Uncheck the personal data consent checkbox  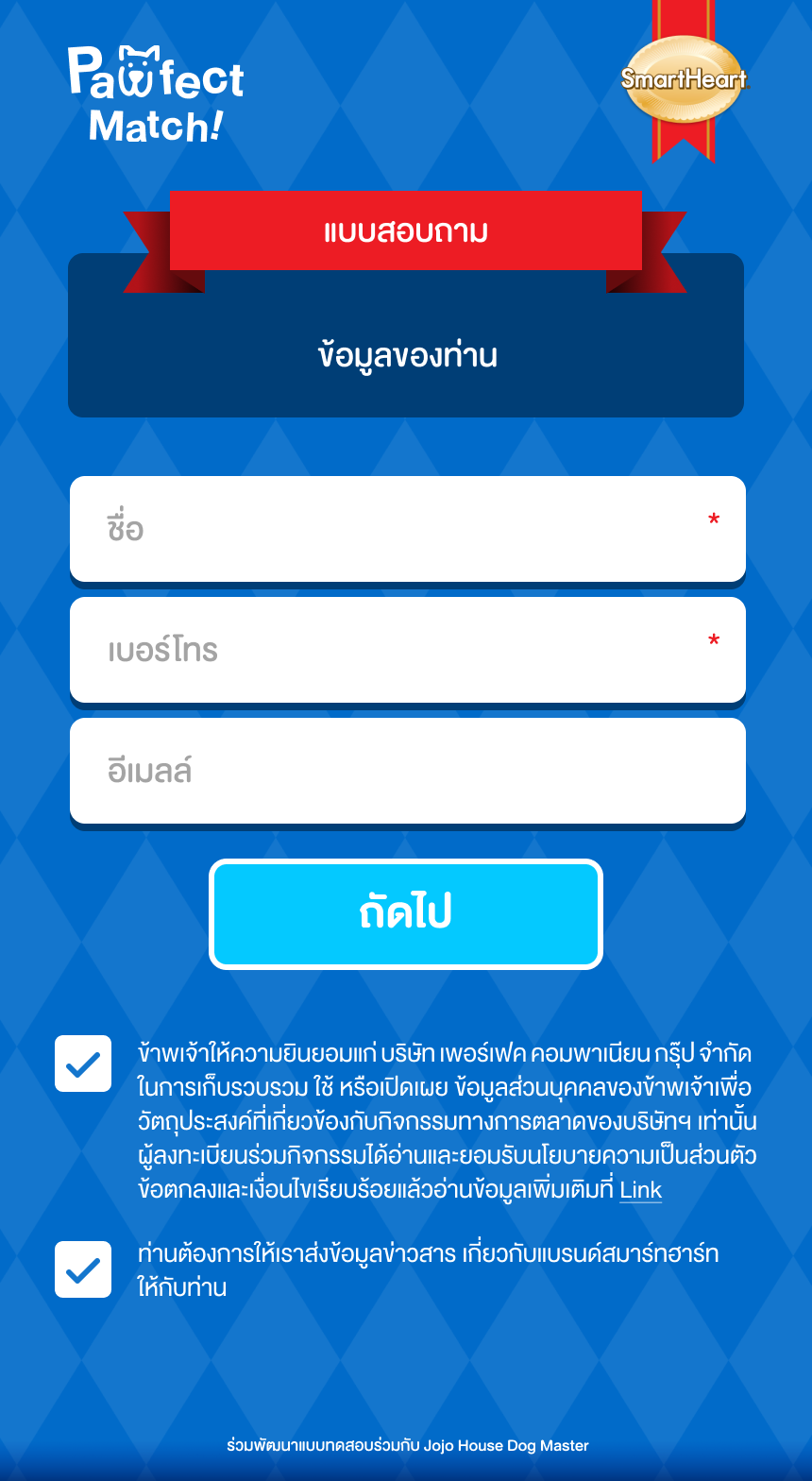83,1064
